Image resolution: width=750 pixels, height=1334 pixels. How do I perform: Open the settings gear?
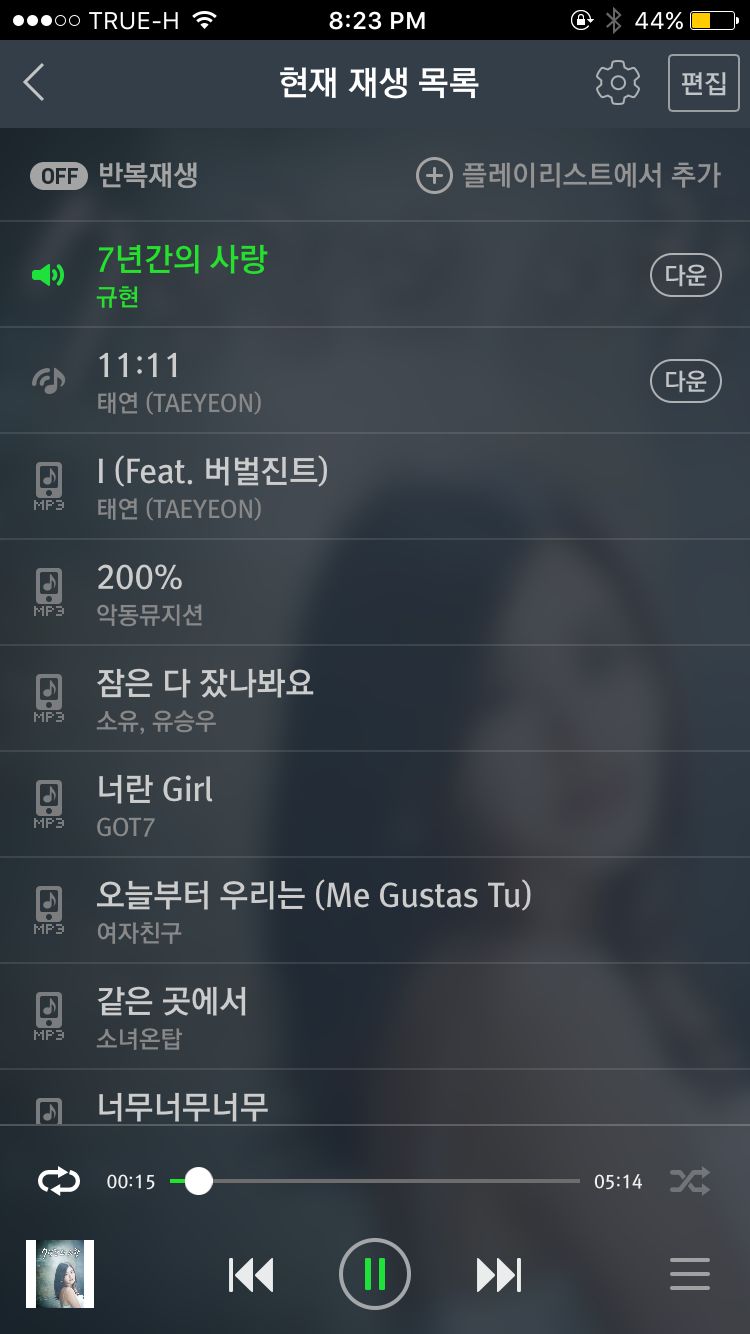point(617,82)
